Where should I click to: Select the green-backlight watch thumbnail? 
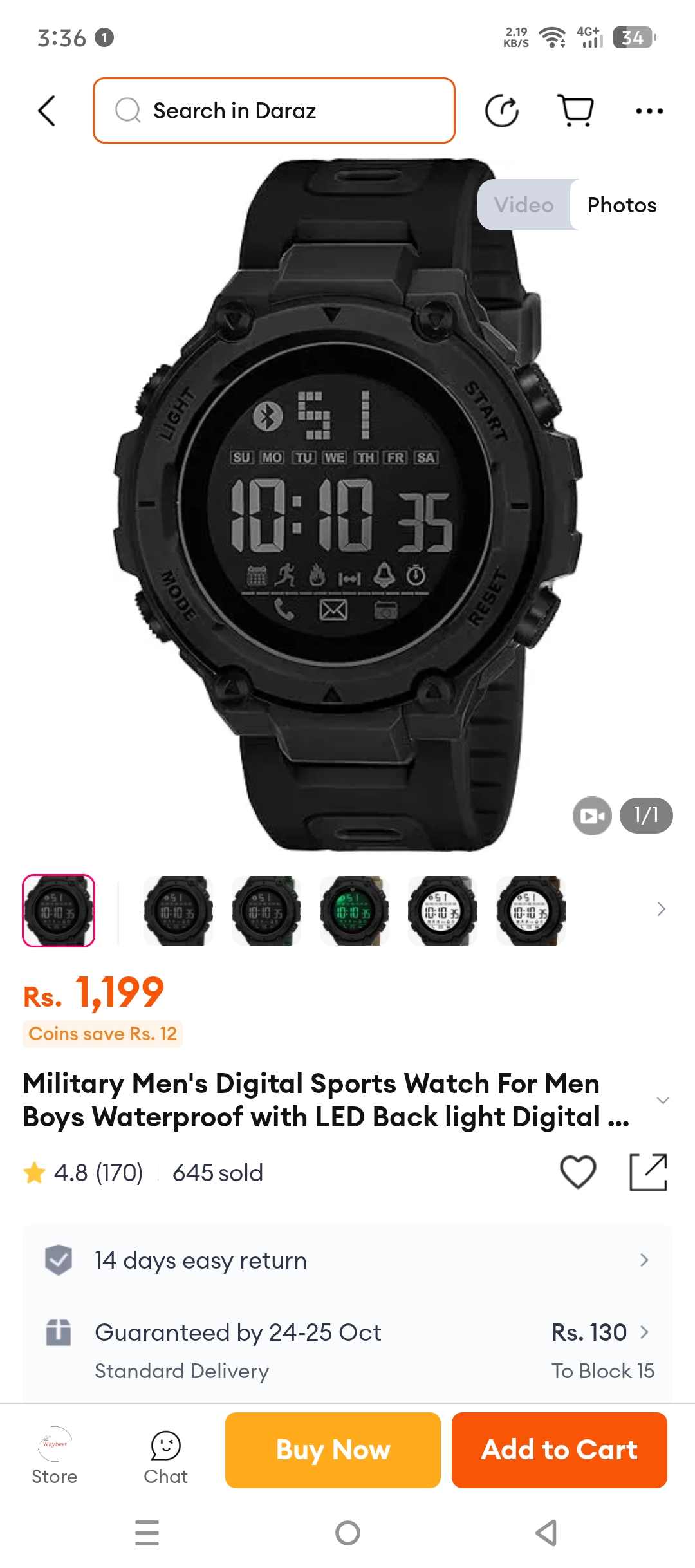tap(355, 910)
